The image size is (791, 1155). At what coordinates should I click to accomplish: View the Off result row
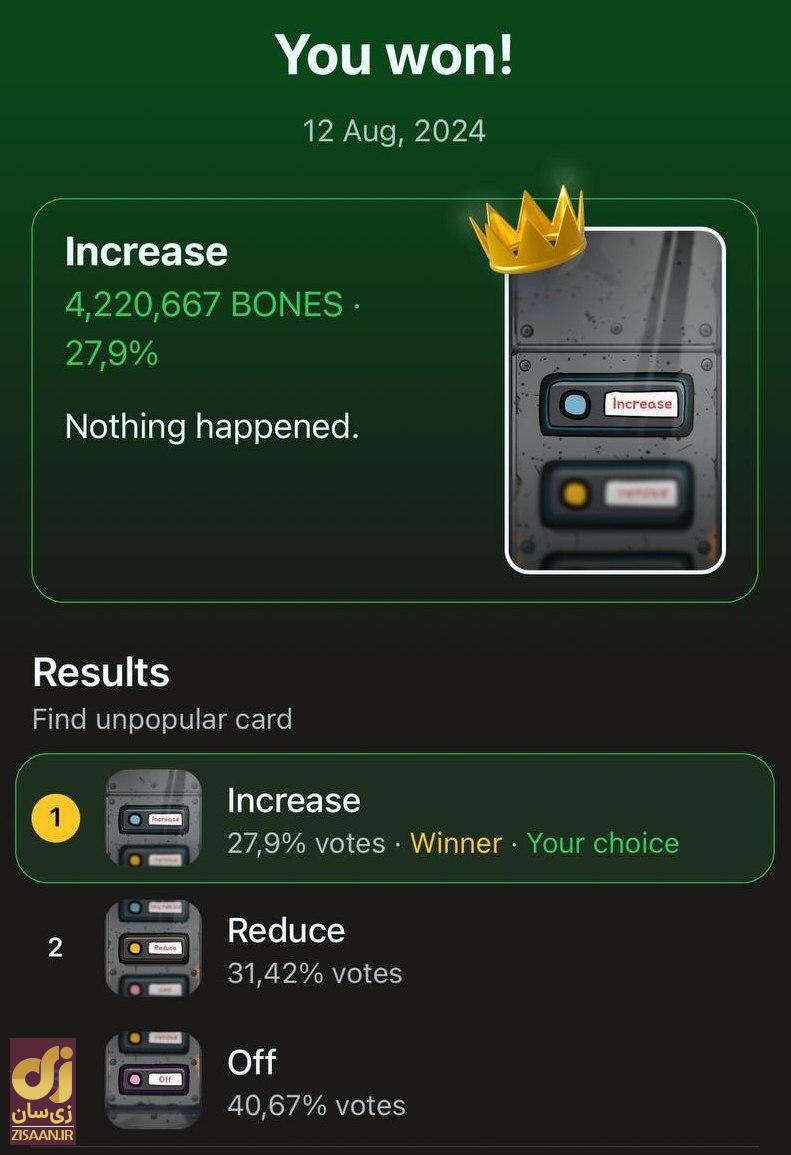point(394,1082)
